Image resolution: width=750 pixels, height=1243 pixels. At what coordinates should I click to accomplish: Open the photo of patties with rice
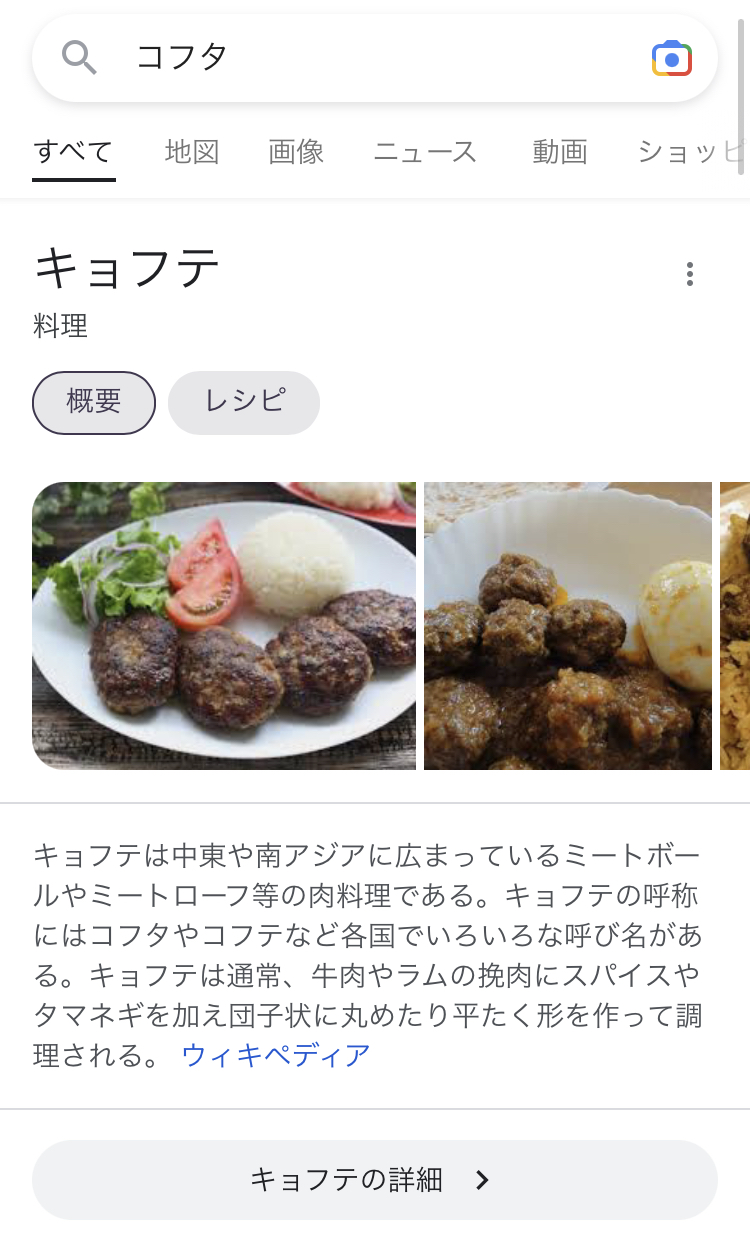point(224,626)
